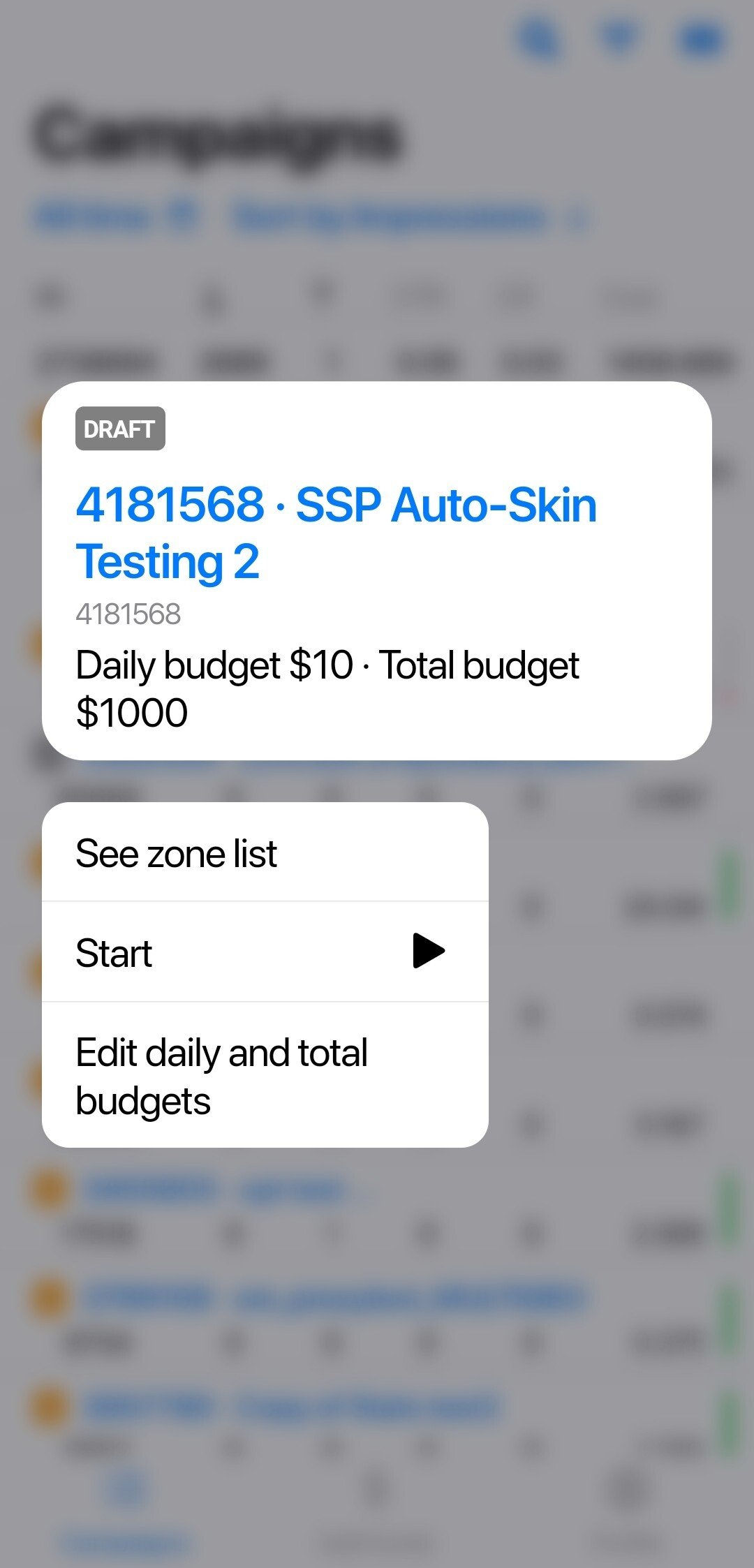Select See zone list option
This screenshot has height=1568, width=754.
265,853
